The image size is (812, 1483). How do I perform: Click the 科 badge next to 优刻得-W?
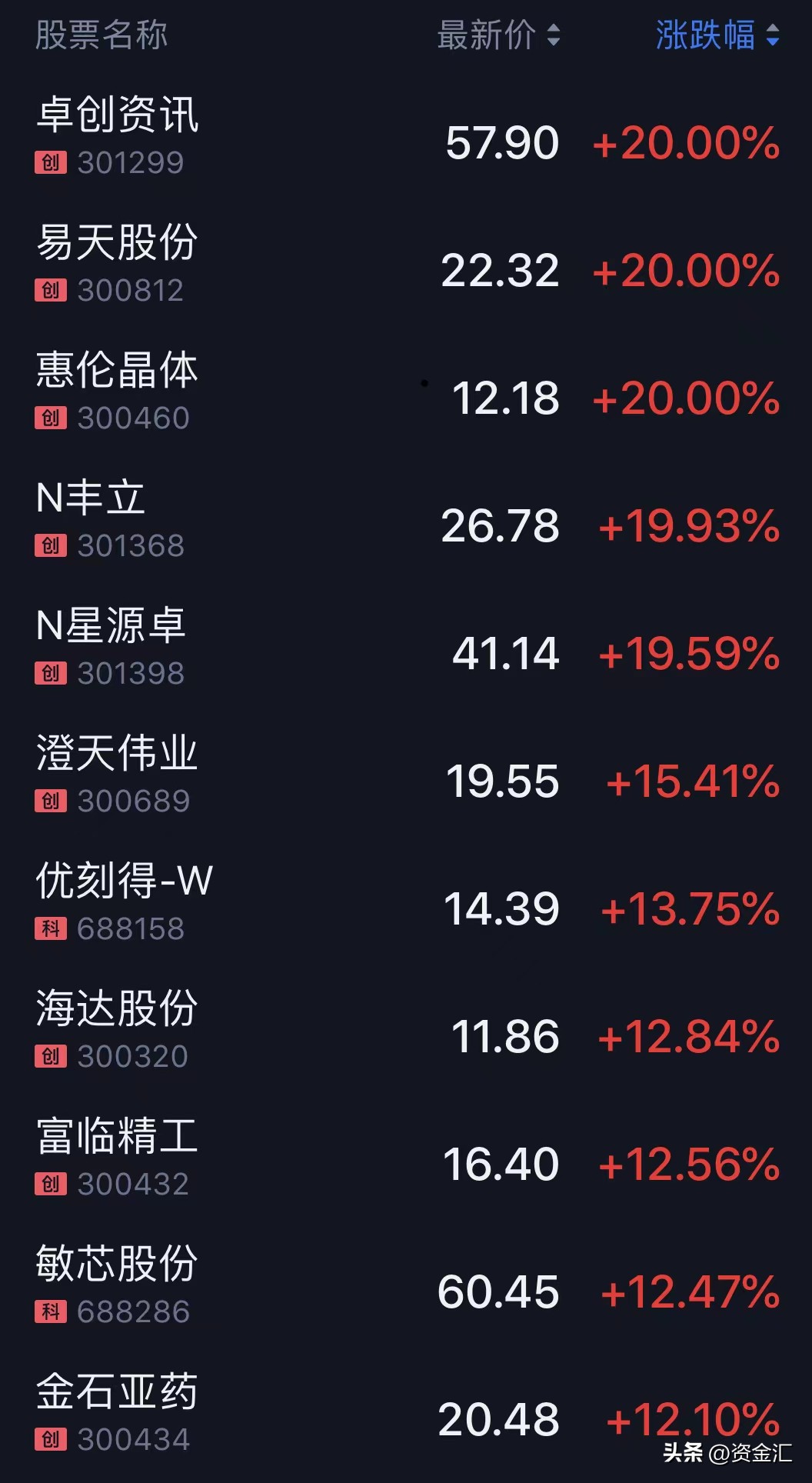point(50,928)
